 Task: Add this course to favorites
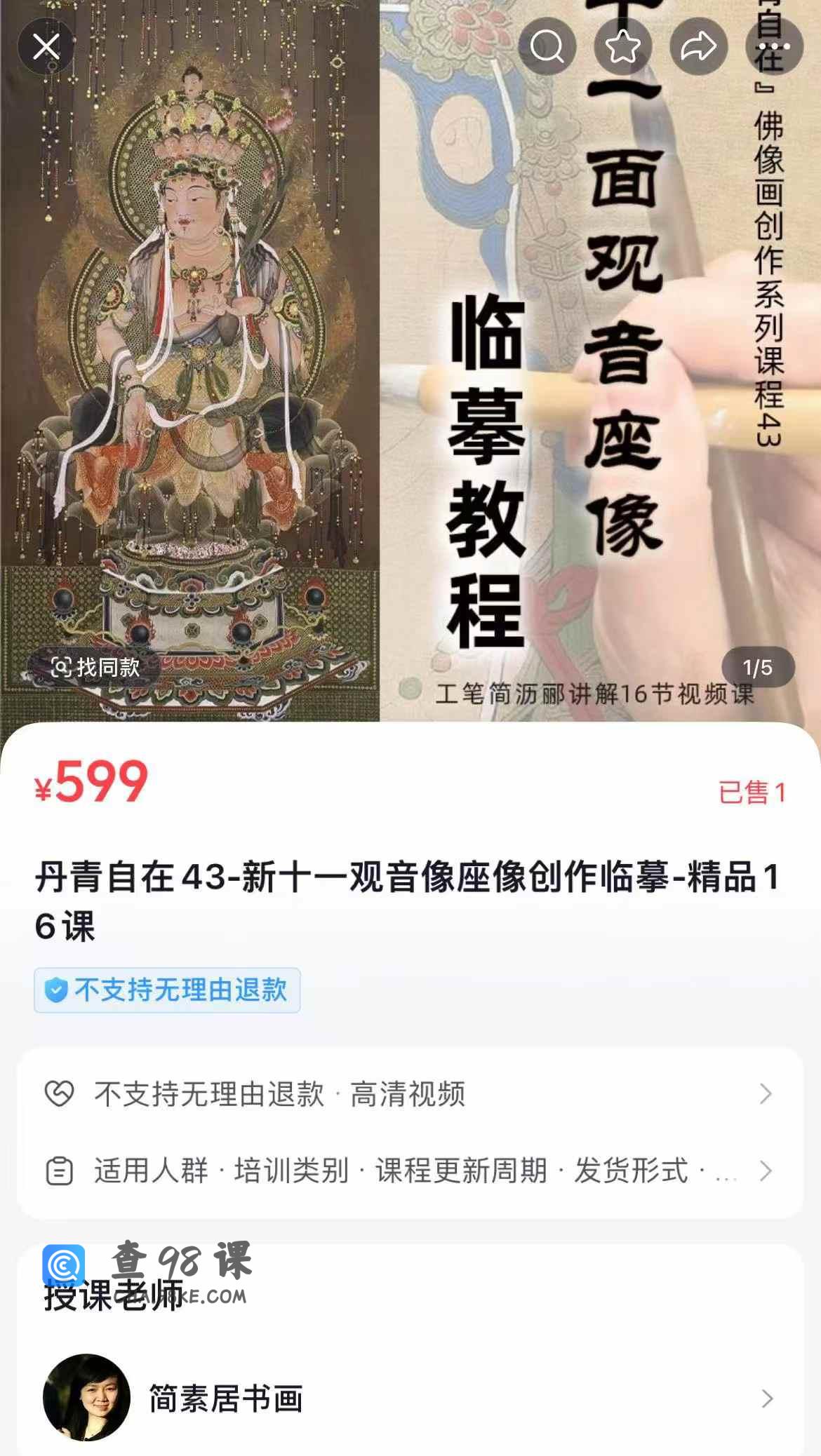pos(623,47)
